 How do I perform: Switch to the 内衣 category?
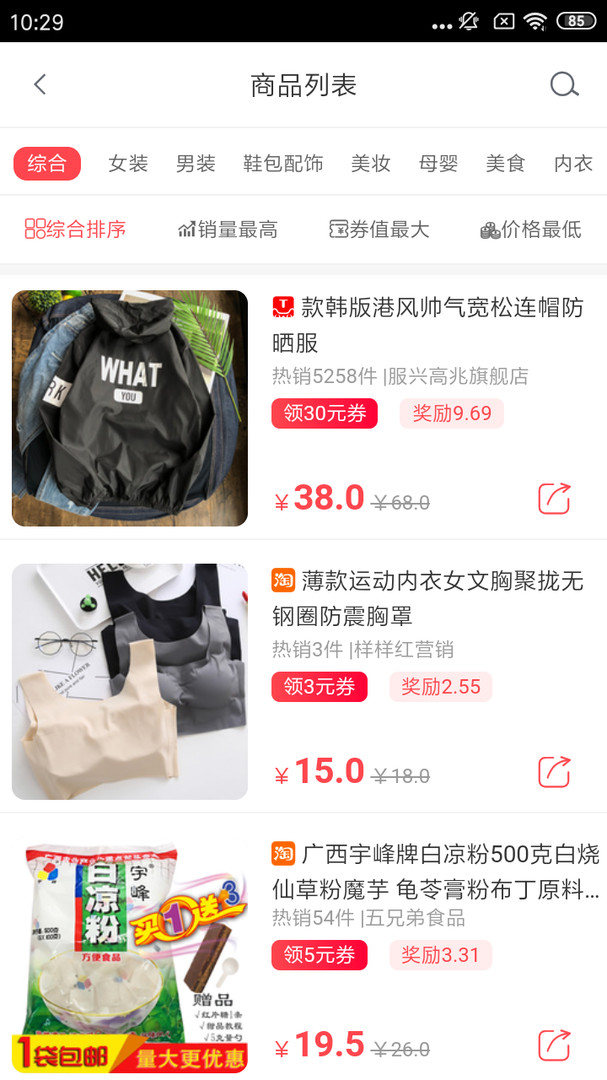point(573,163)
